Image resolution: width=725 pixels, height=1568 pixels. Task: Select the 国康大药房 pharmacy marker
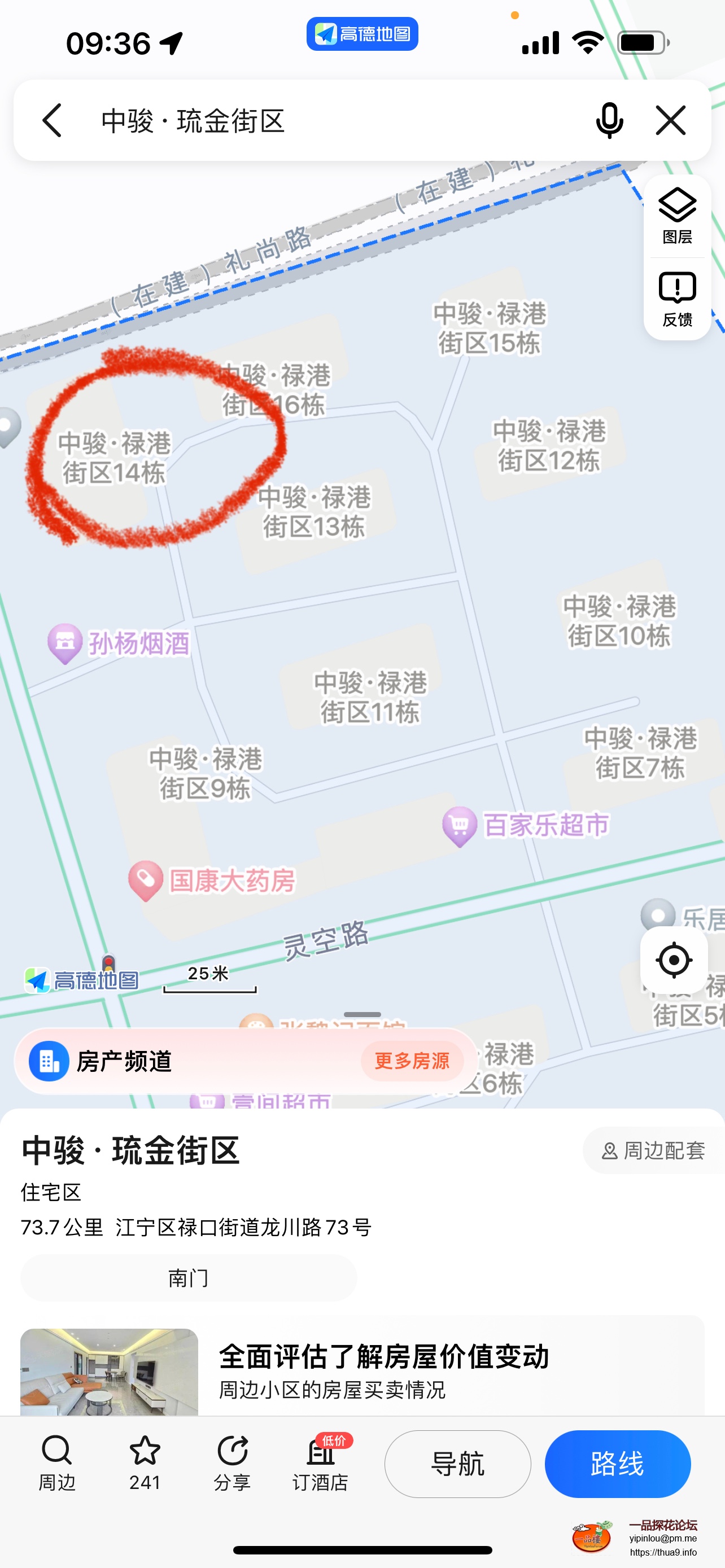tap(146, 879)
